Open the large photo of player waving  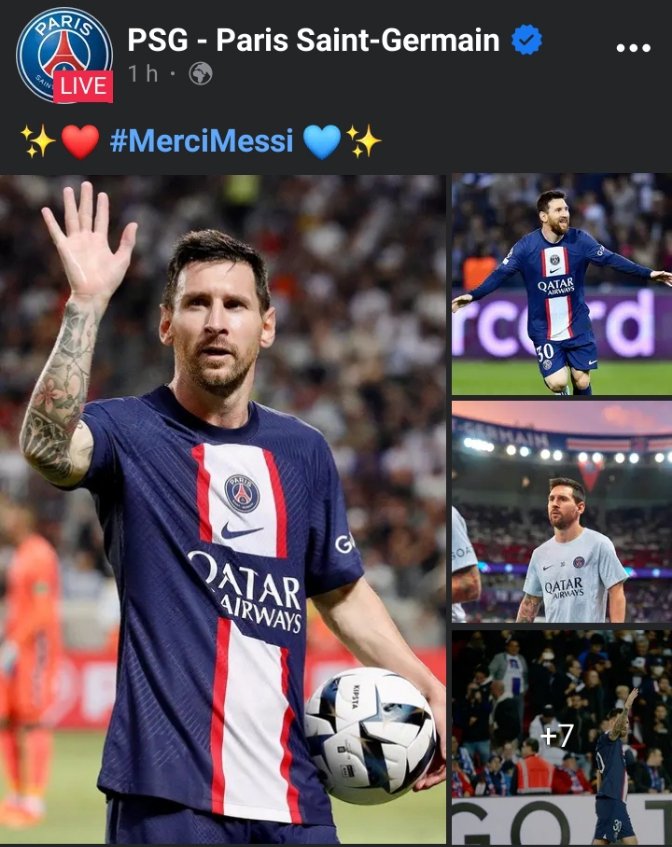222,510
